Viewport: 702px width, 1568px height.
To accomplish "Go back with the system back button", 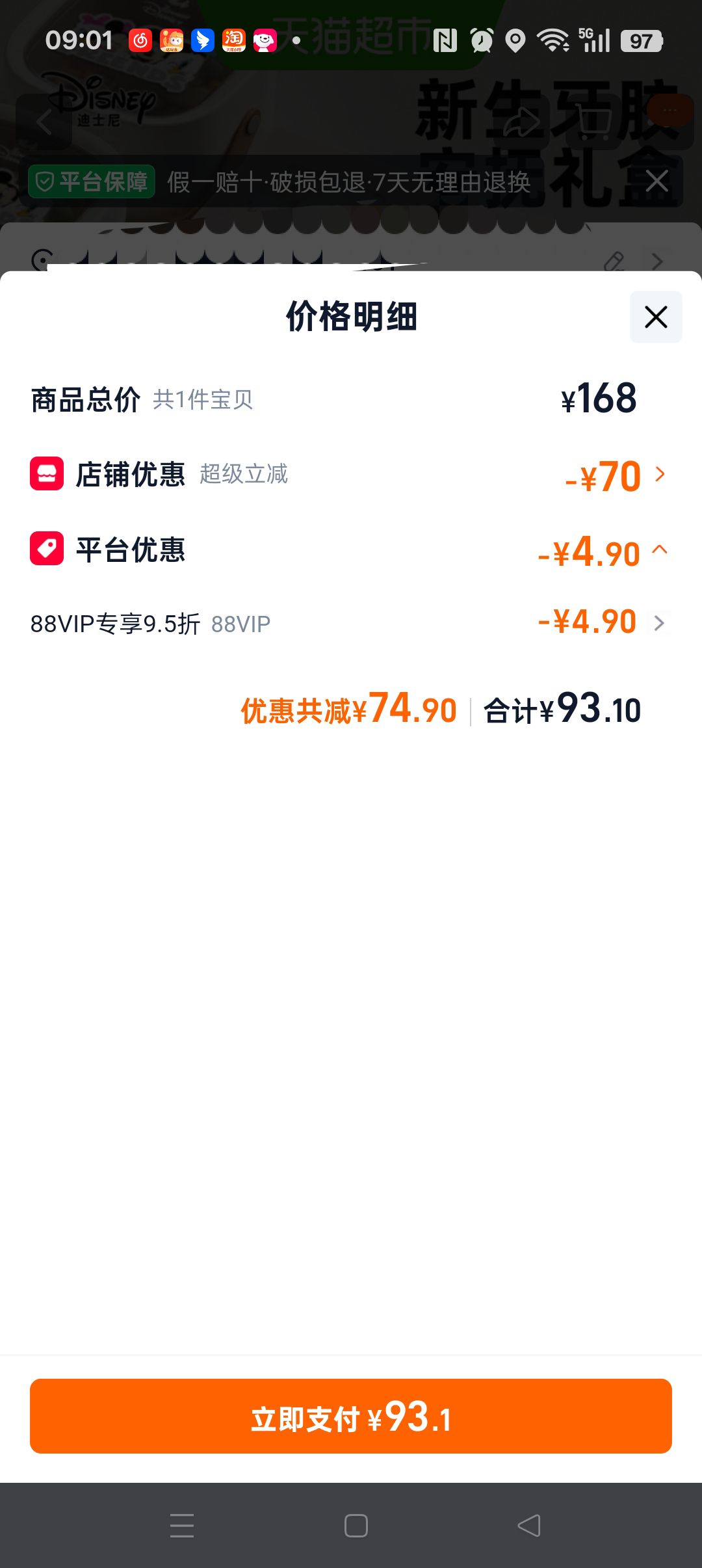I will tap(528, 1525).
